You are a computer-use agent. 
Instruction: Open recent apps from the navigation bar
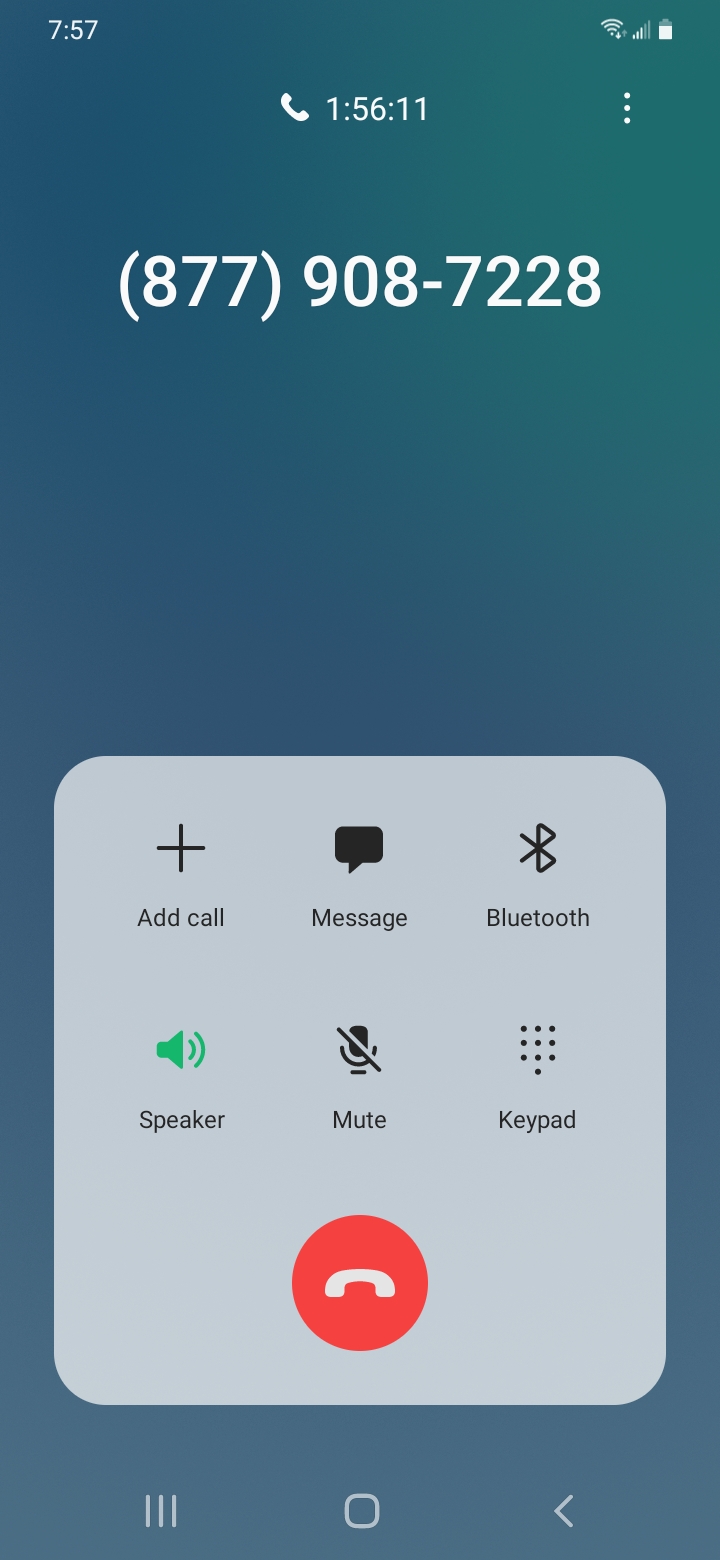[161, 1511]
